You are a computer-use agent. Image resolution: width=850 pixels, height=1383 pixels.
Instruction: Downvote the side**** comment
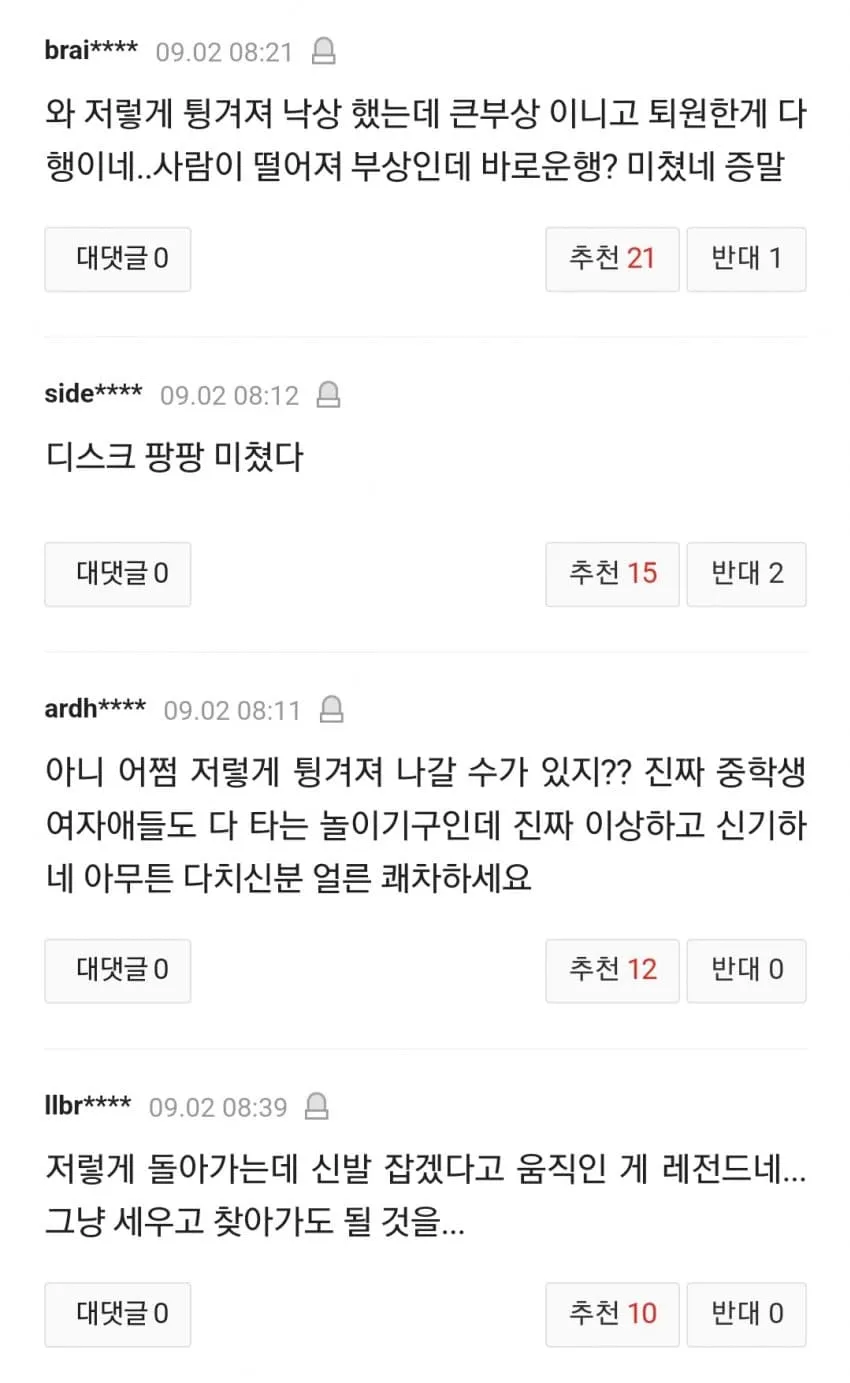746,574
